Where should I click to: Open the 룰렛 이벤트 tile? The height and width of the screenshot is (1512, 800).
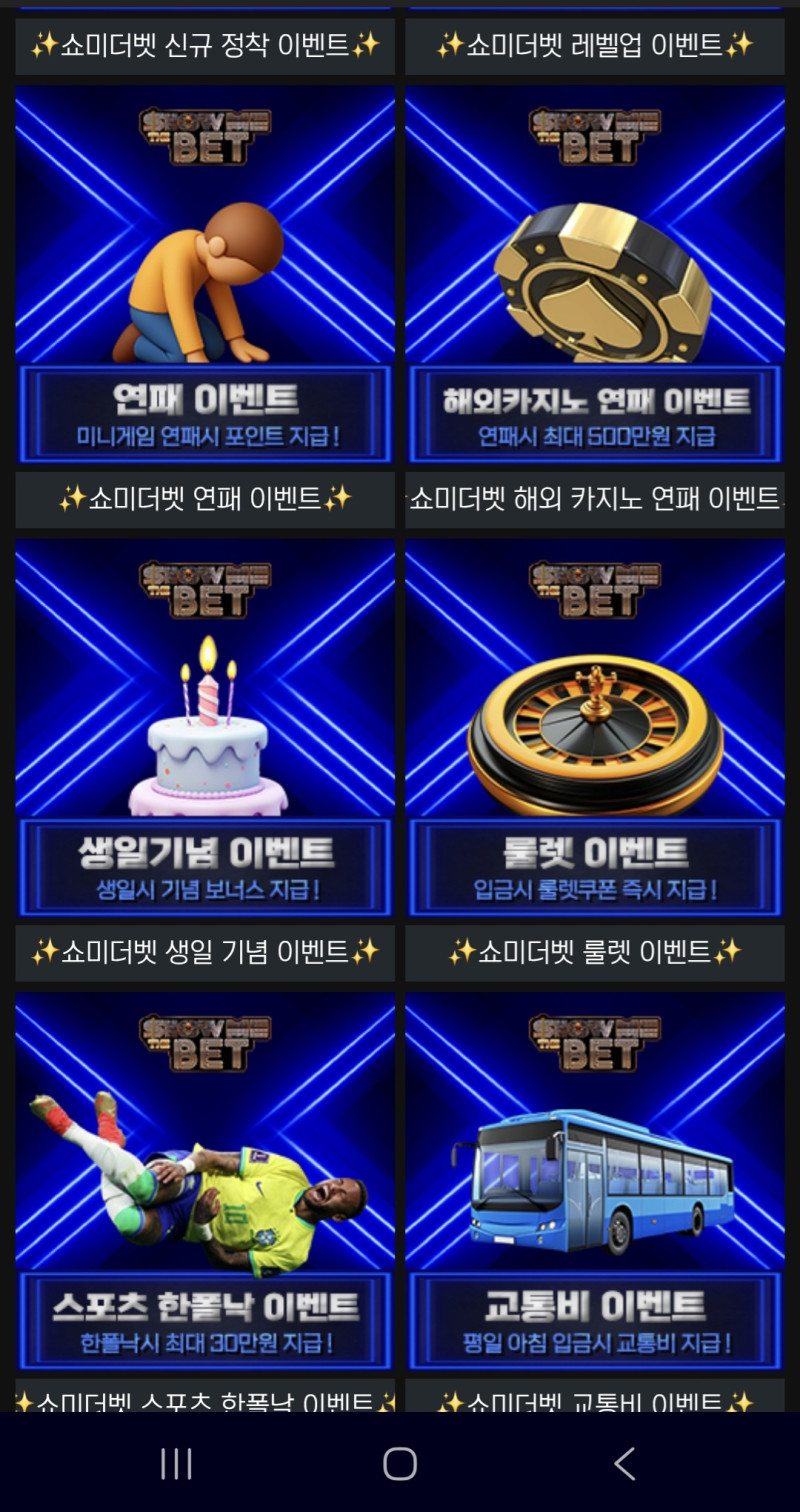595,728
